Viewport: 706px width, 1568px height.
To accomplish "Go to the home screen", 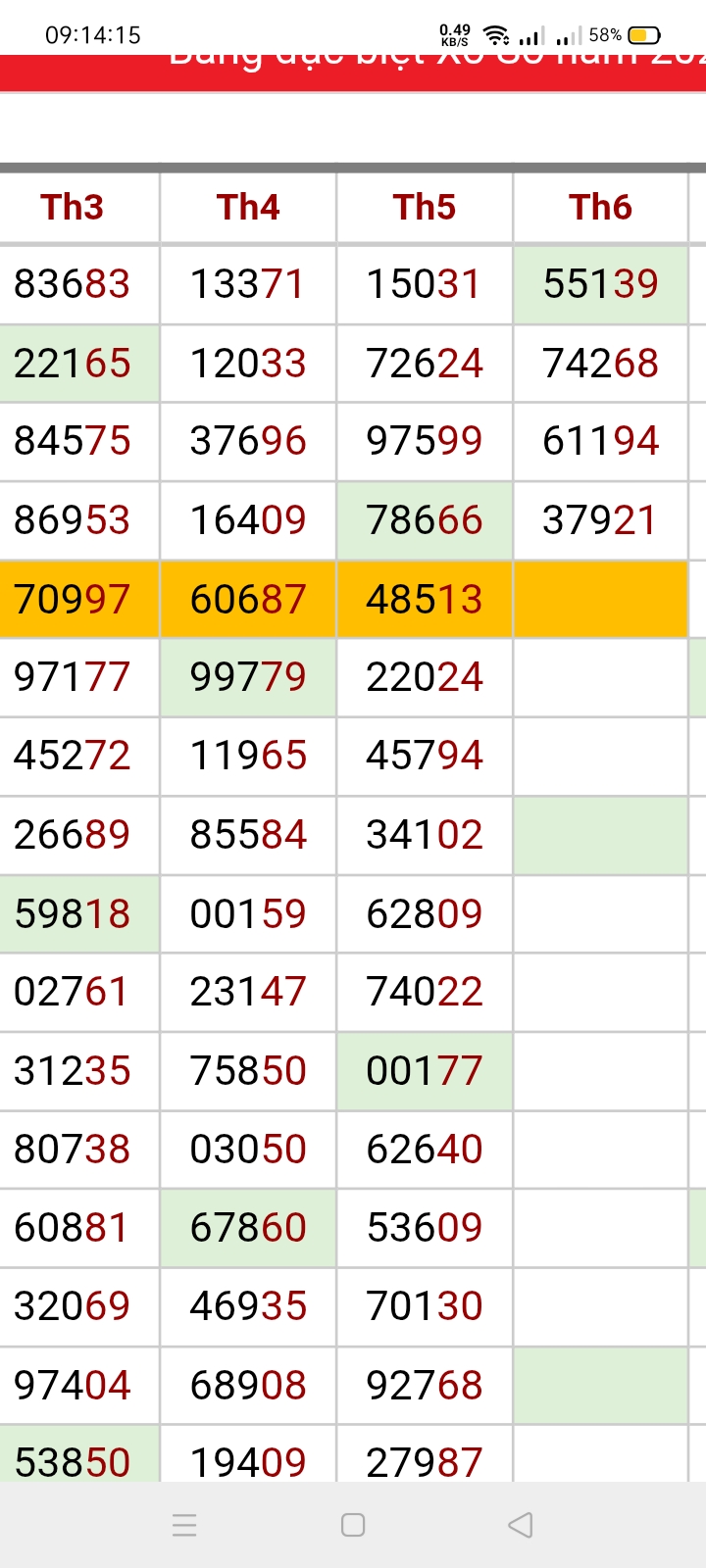I will [x=353, y=1525].
